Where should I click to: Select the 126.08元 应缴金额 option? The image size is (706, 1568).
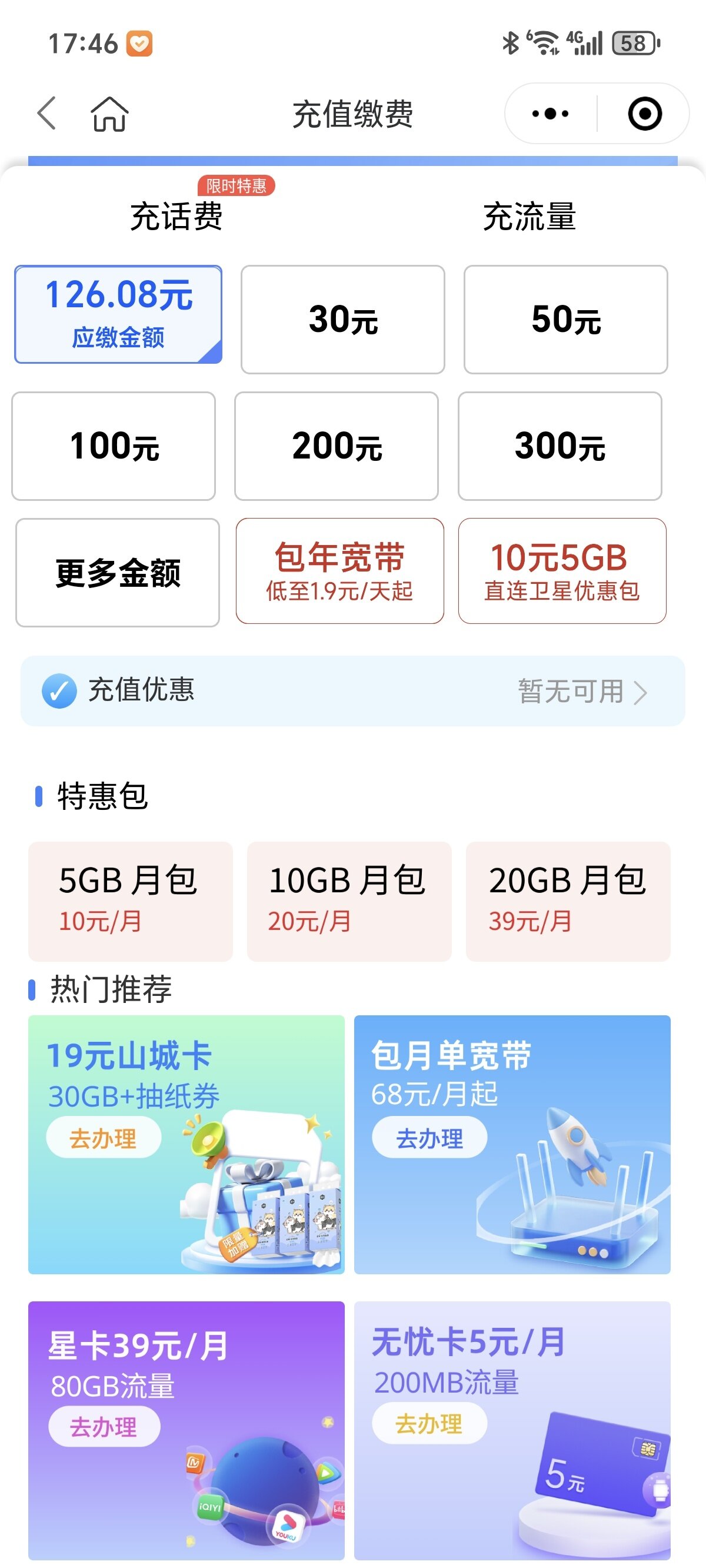119,314
